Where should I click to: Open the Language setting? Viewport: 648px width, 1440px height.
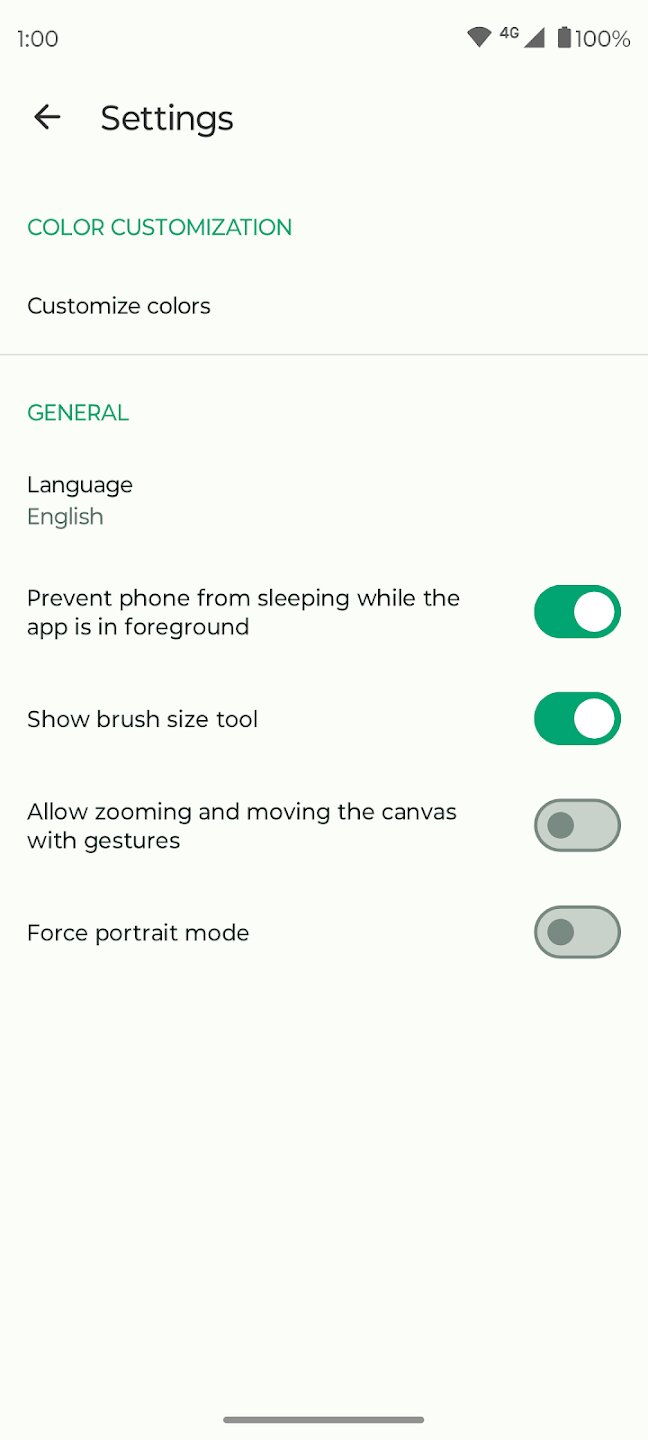click(80, 500)
